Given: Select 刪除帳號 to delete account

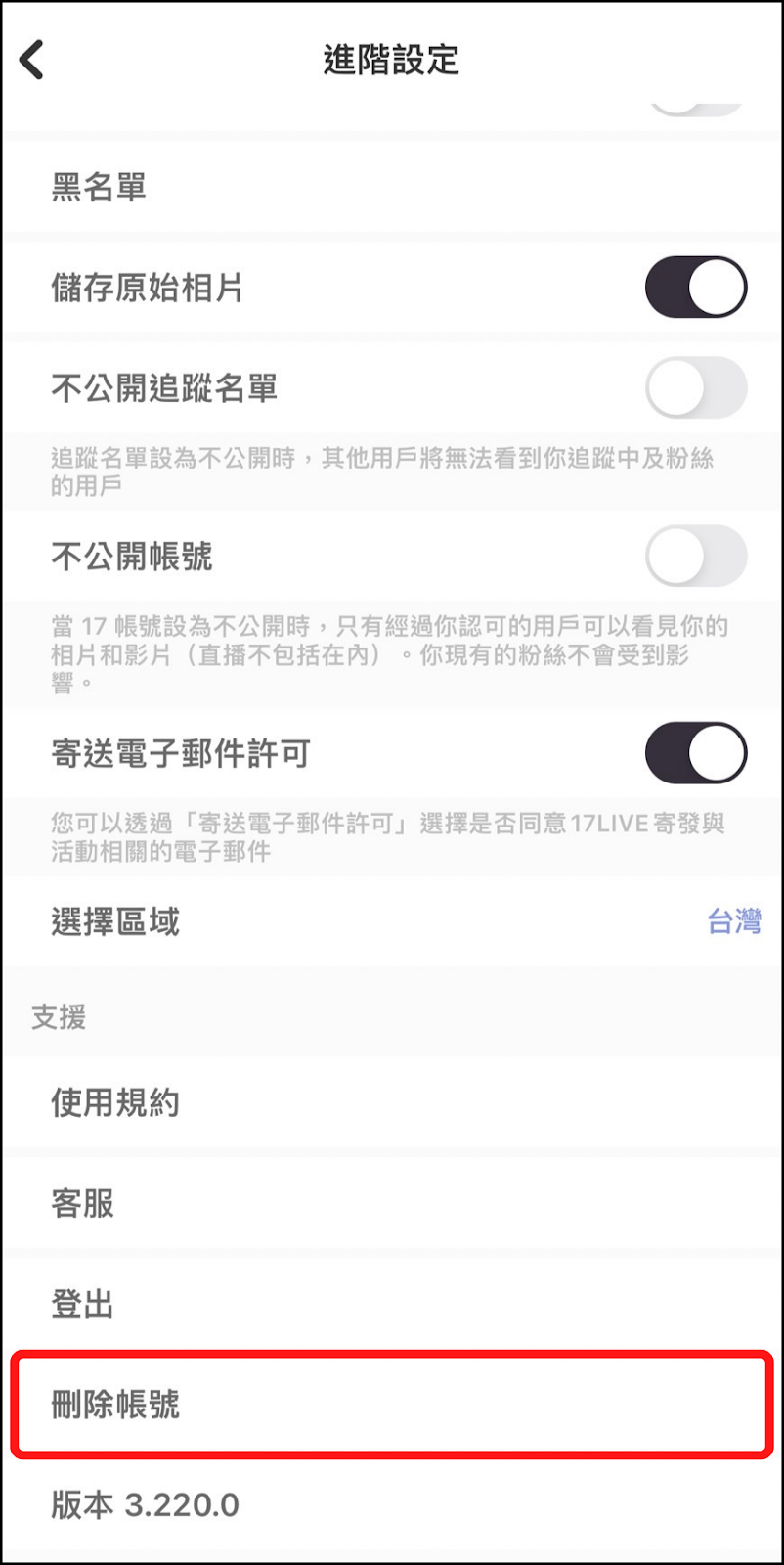Looking at the screenshot, I should coord(115,1405).
